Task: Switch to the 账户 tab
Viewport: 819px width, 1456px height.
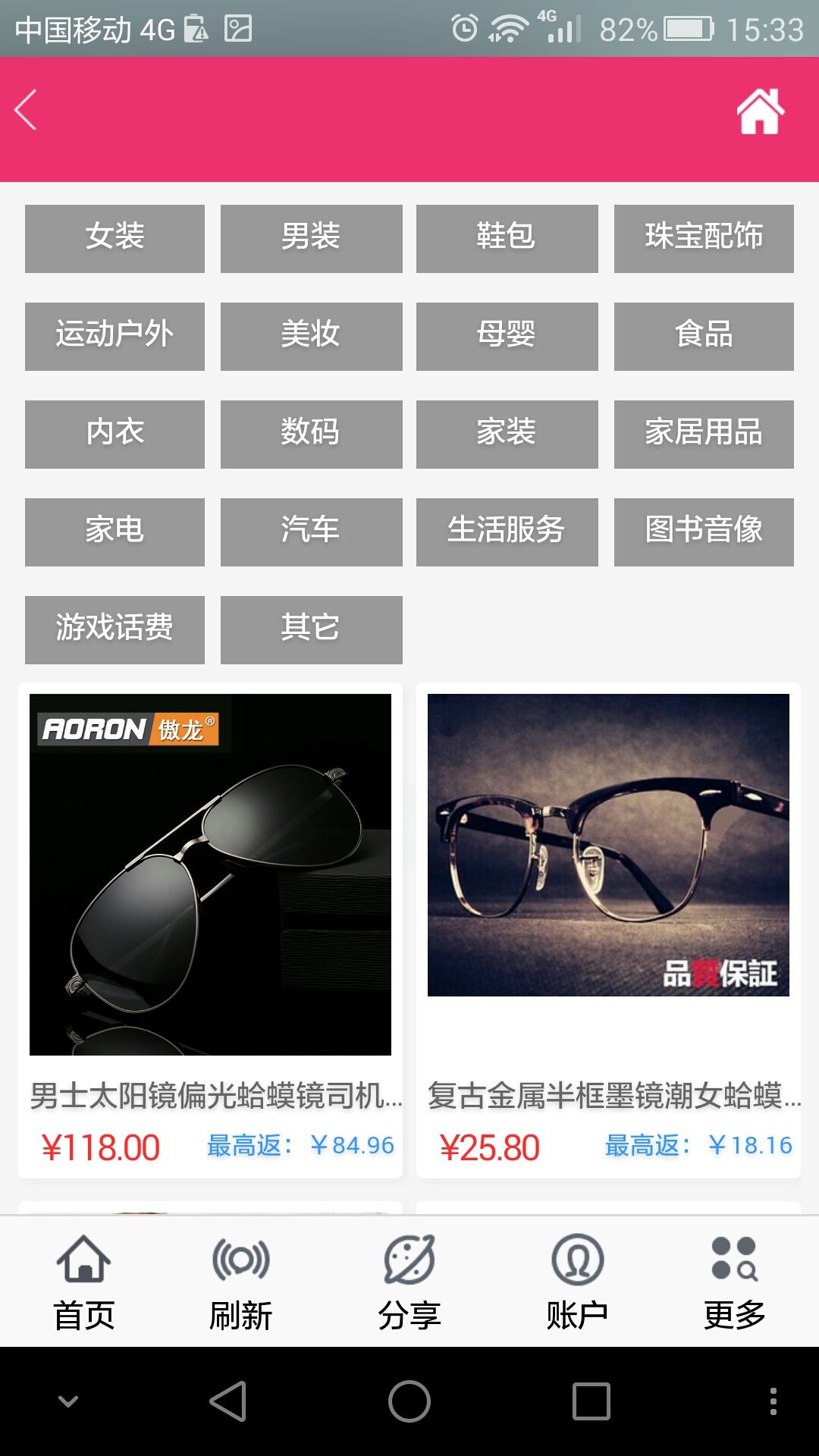Action: click(x=577, y=1282)
